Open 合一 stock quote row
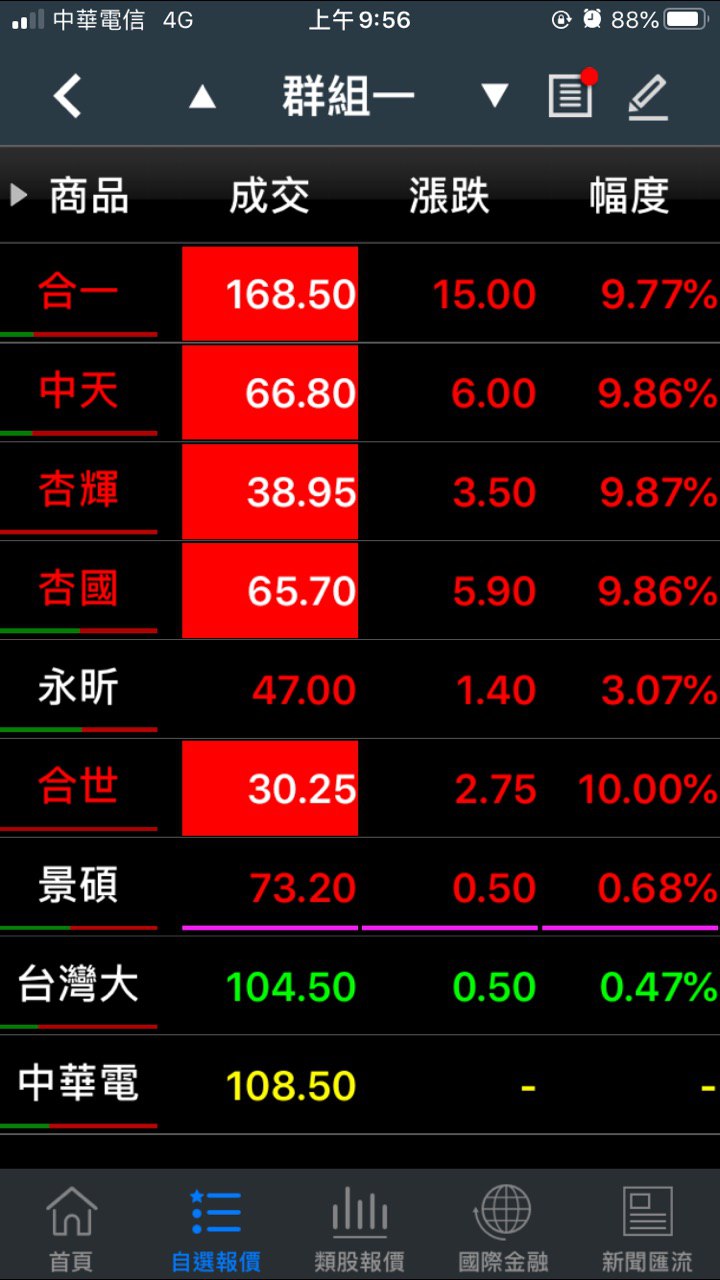Screen dimensions: 720x1280 pos(79,293)
